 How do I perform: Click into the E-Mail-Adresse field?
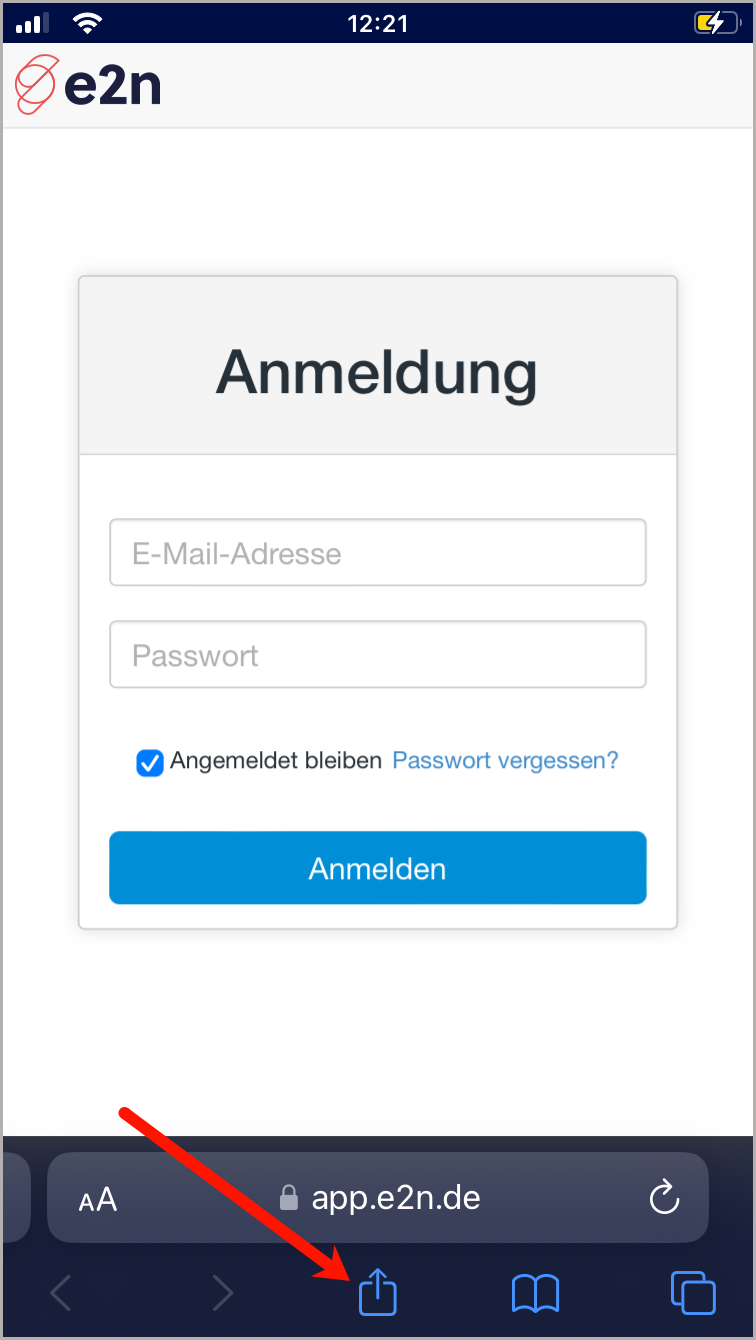377,552
